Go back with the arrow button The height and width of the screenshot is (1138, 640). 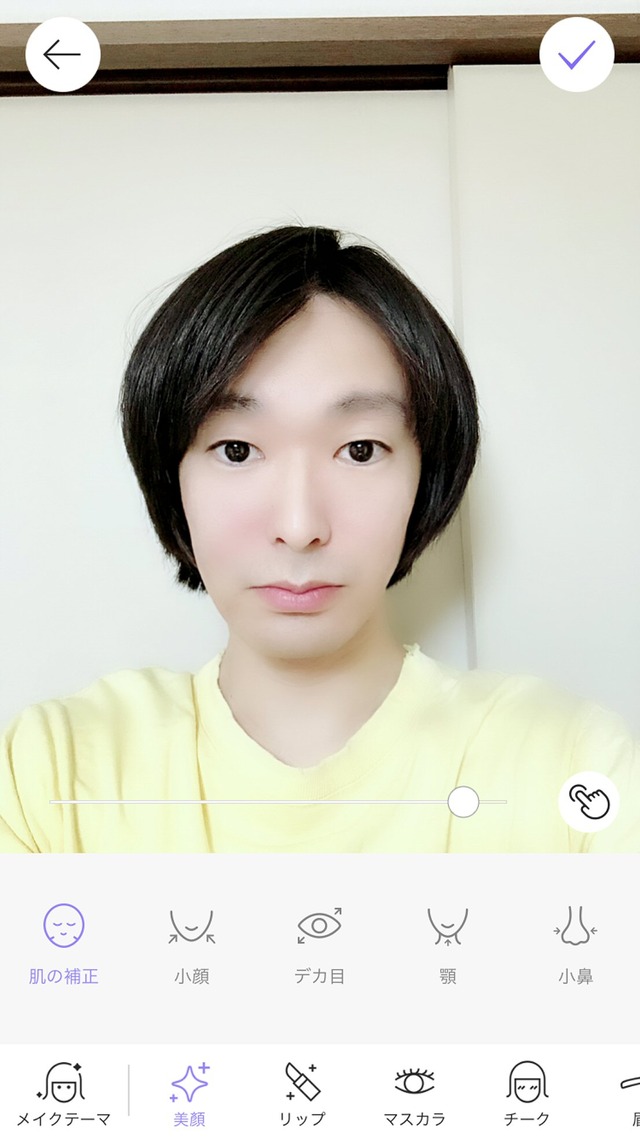63,55
